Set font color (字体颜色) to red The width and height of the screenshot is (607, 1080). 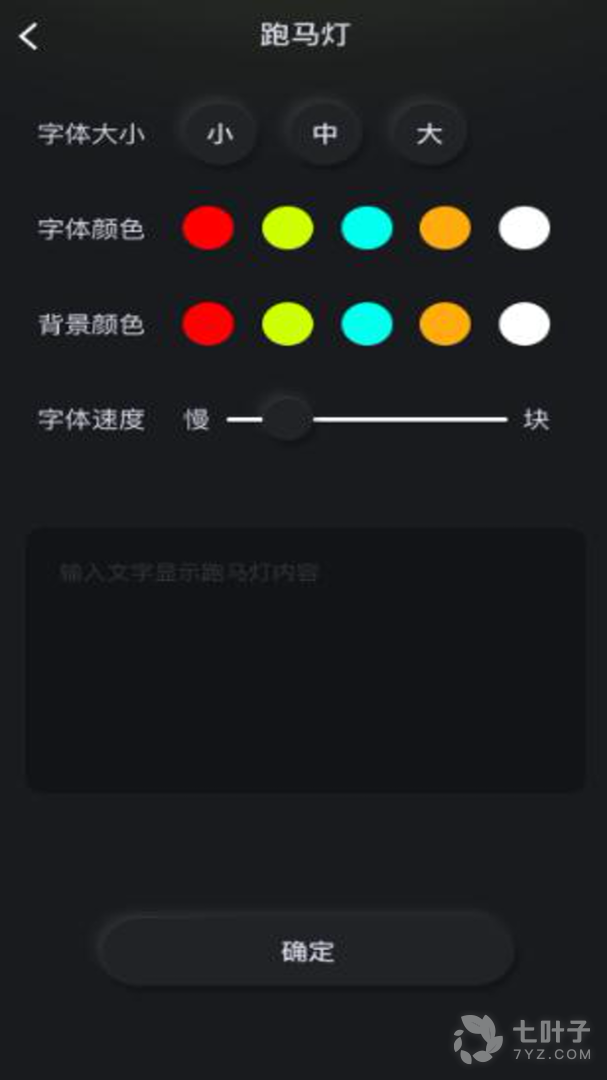208,228
